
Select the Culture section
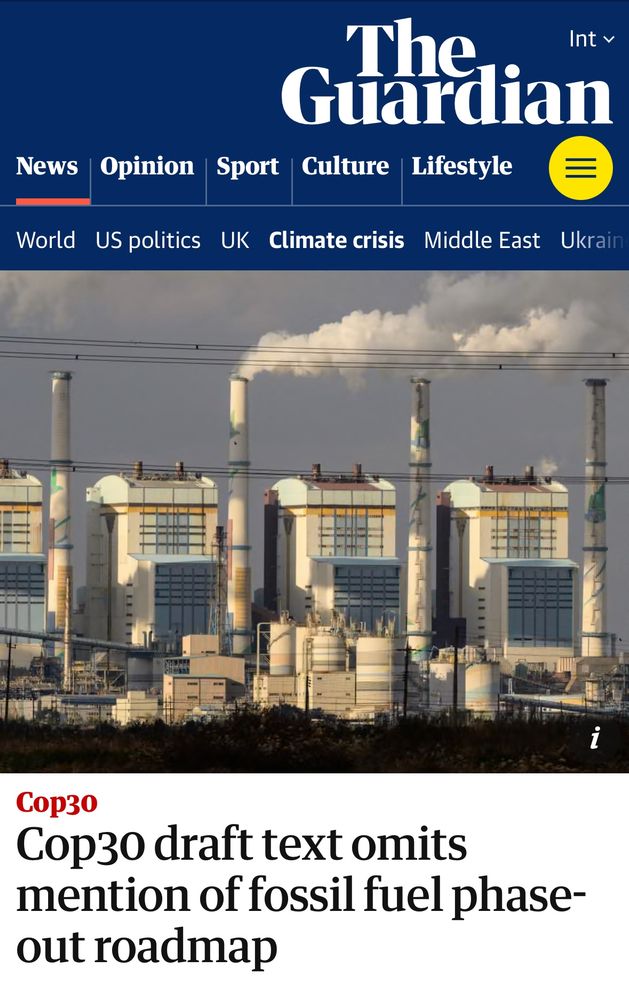345,166
